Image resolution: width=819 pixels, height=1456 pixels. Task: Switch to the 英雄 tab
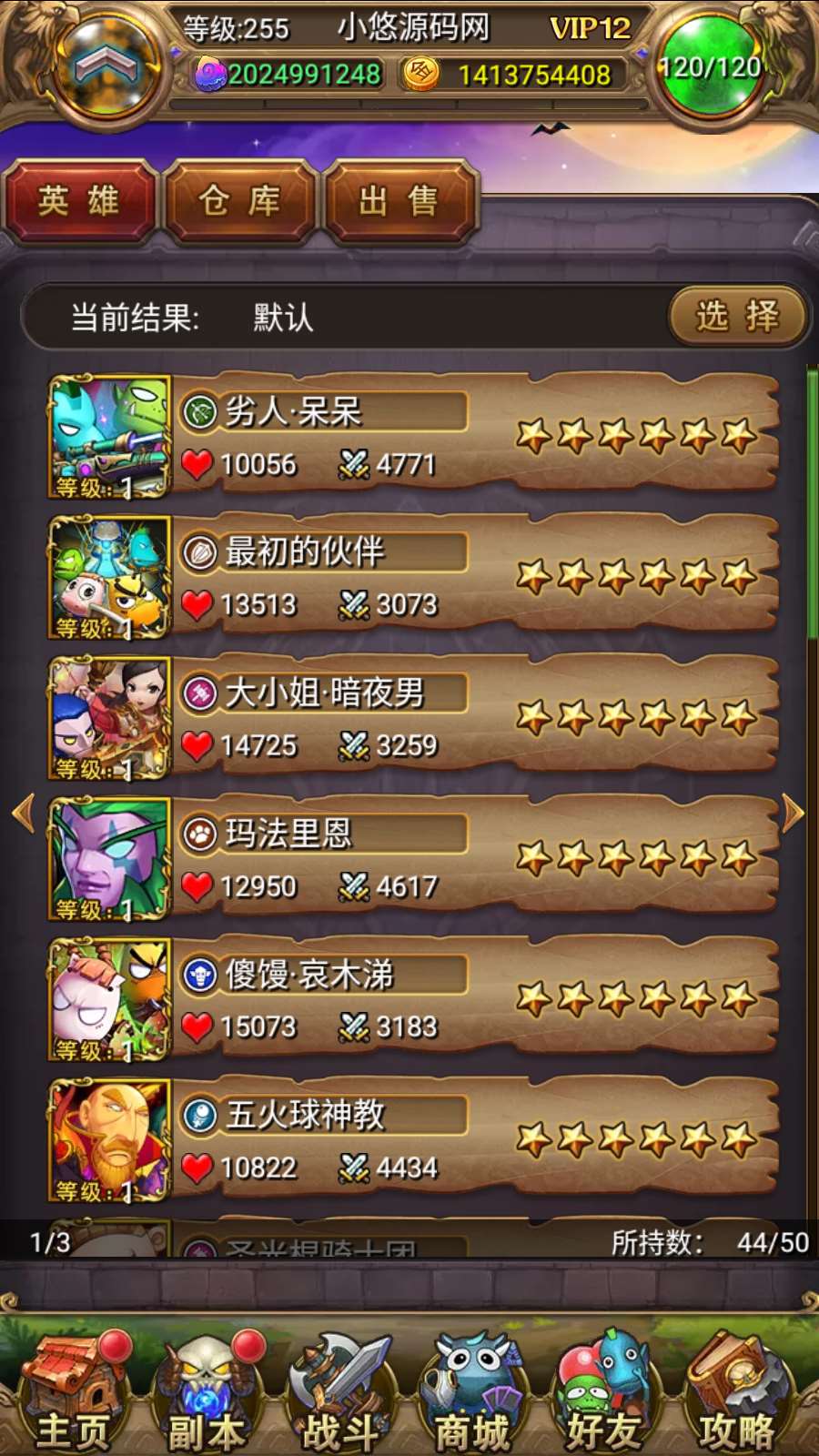[79, 201]
